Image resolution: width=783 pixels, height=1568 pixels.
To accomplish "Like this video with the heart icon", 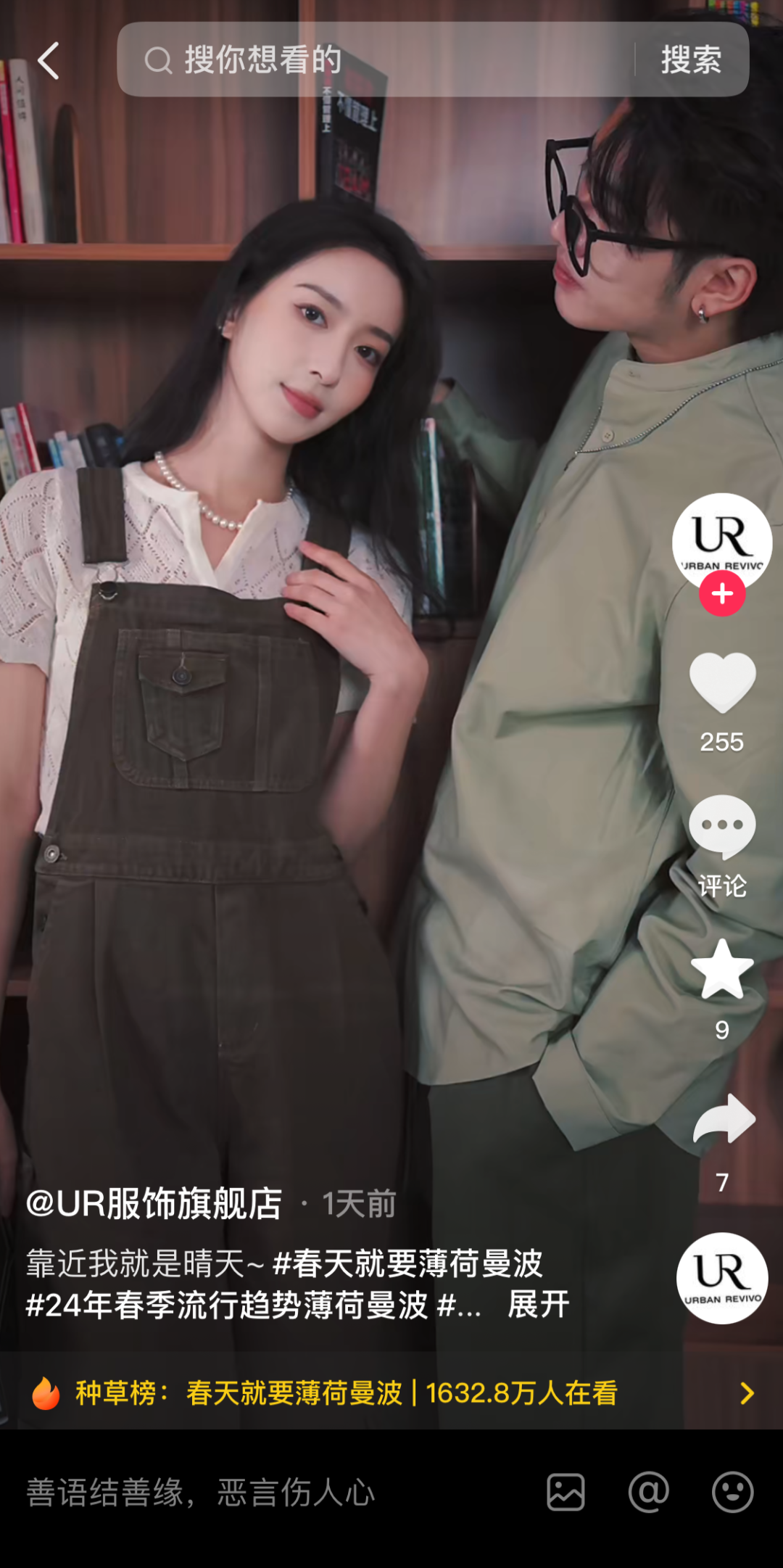I will (x=722, y=682).
